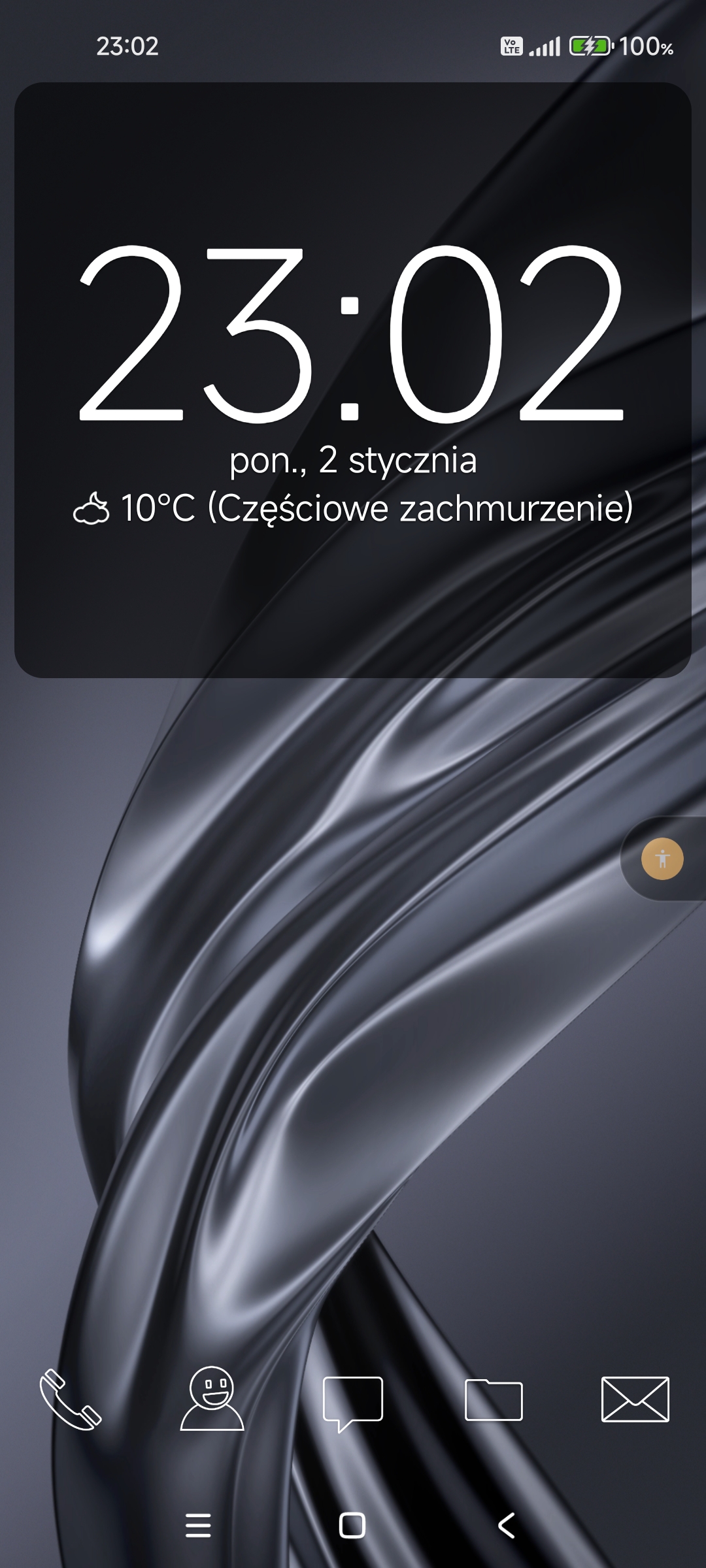
Task: Open recent apps from the navigation bar
Action: (198, 1526)
